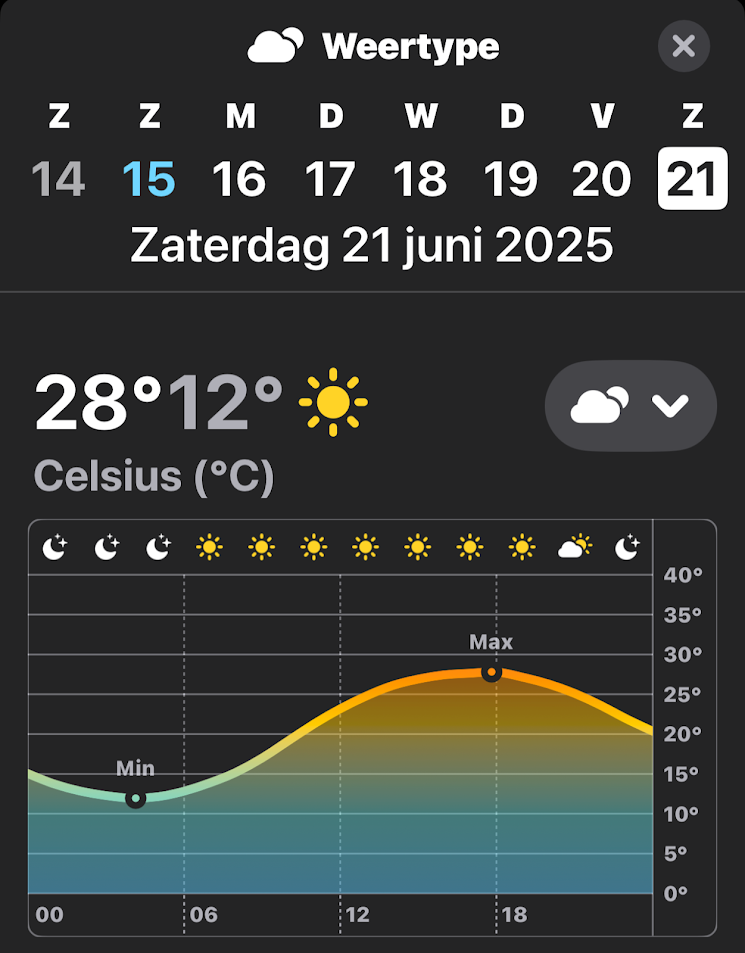Click the midday sun icon above the 12 mark
This screenshot has width=745, height=953.
click(x=367, y=546)
